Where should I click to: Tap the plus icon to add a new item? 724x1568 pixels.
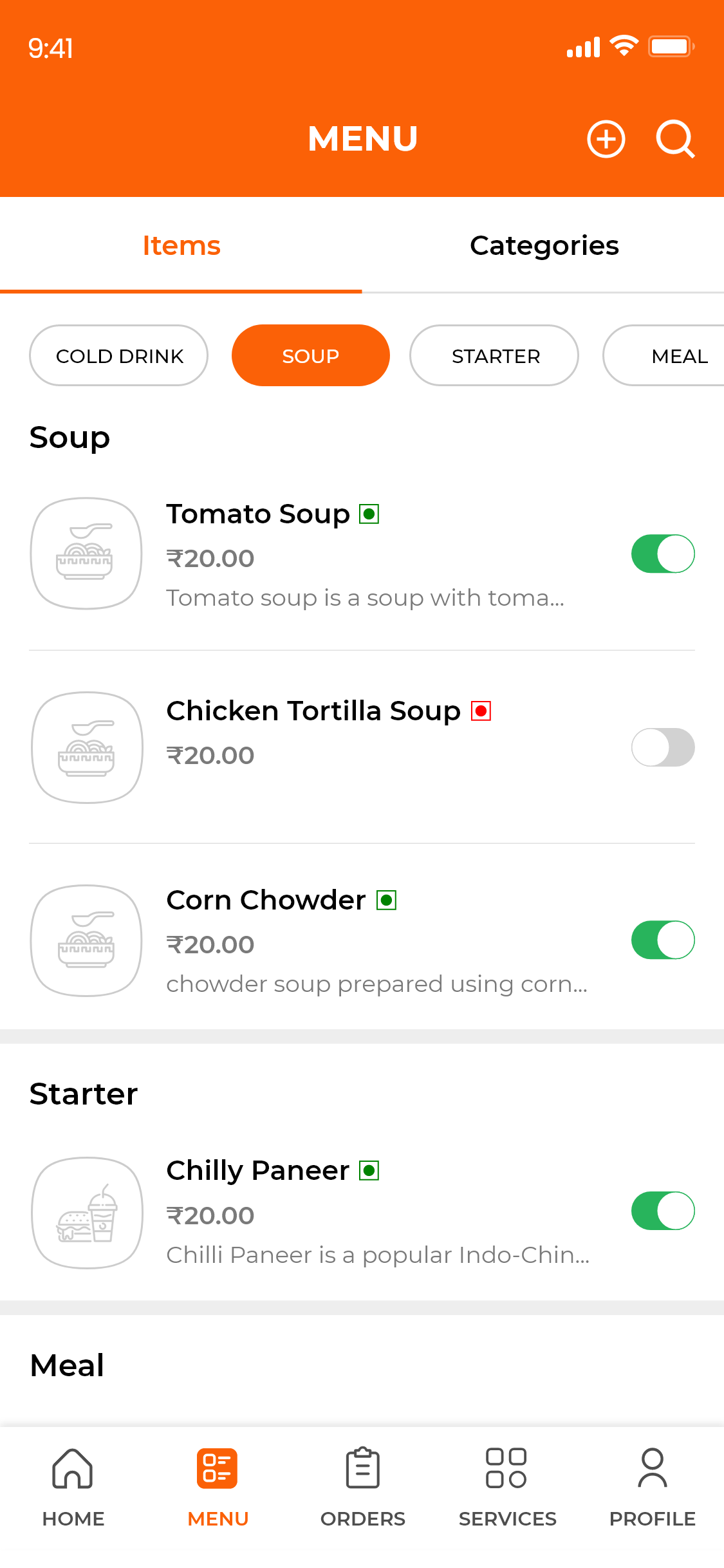pyautogui.click(x=606, y=139)
